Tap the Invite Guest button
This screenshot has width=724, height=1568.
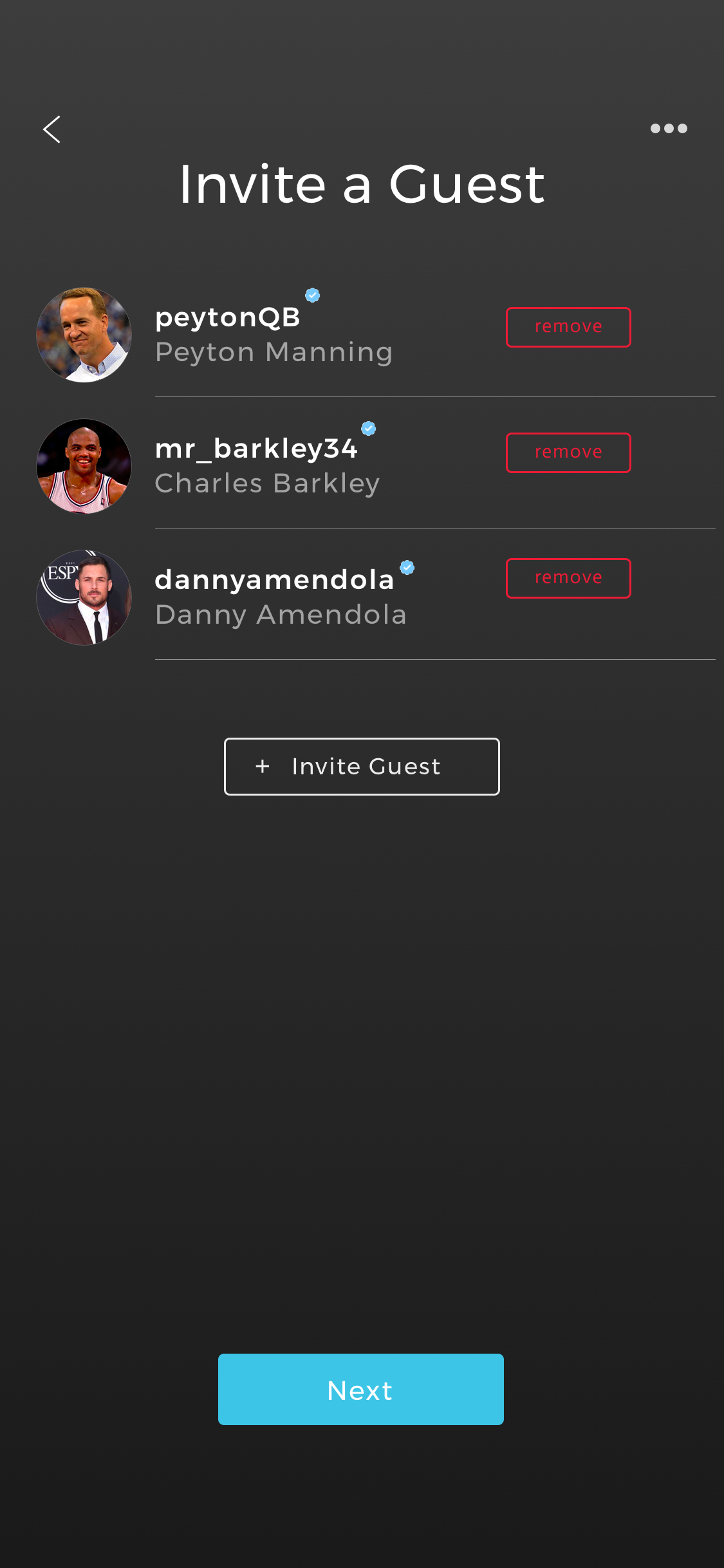tap(362, 766)
